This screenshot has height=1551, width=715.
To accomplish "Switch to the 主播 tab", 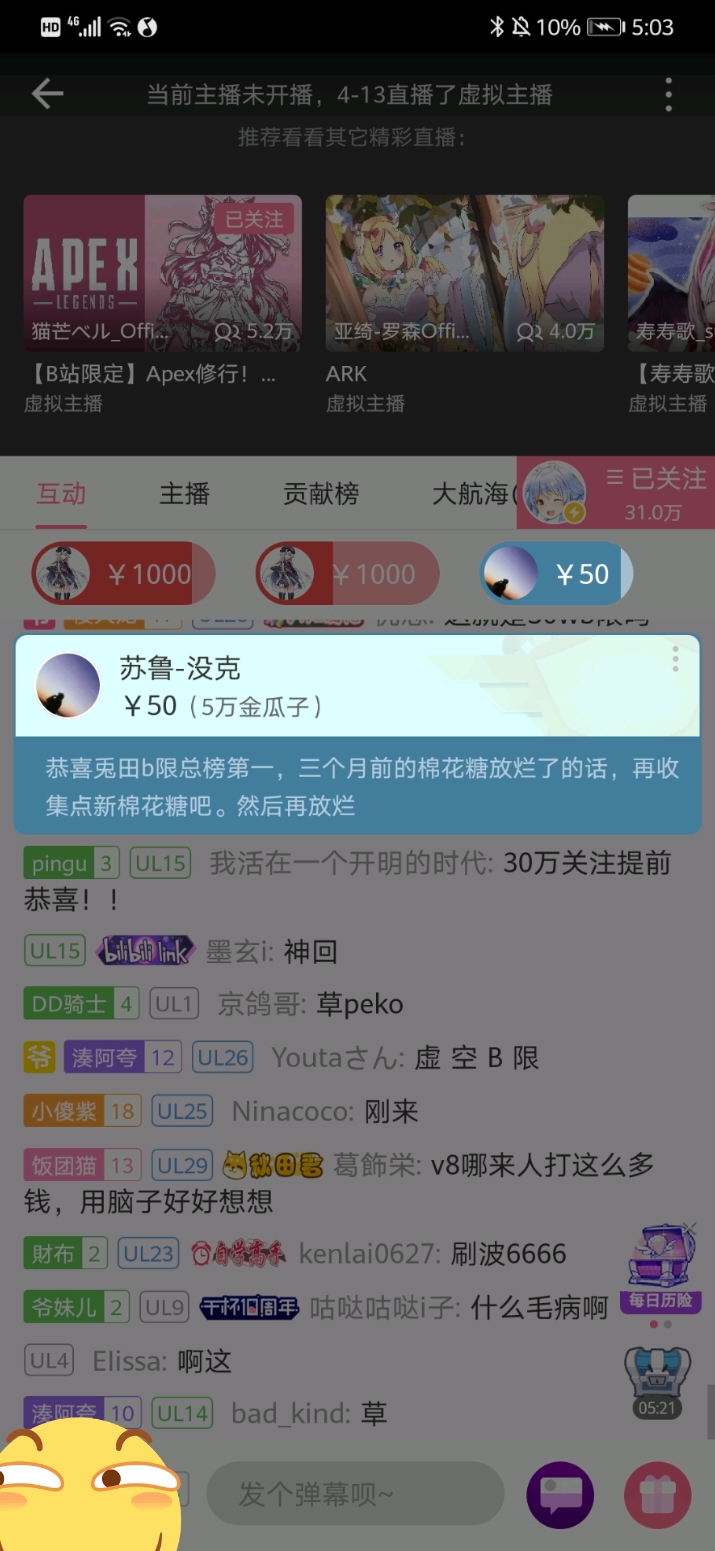I will click(184, 493).
